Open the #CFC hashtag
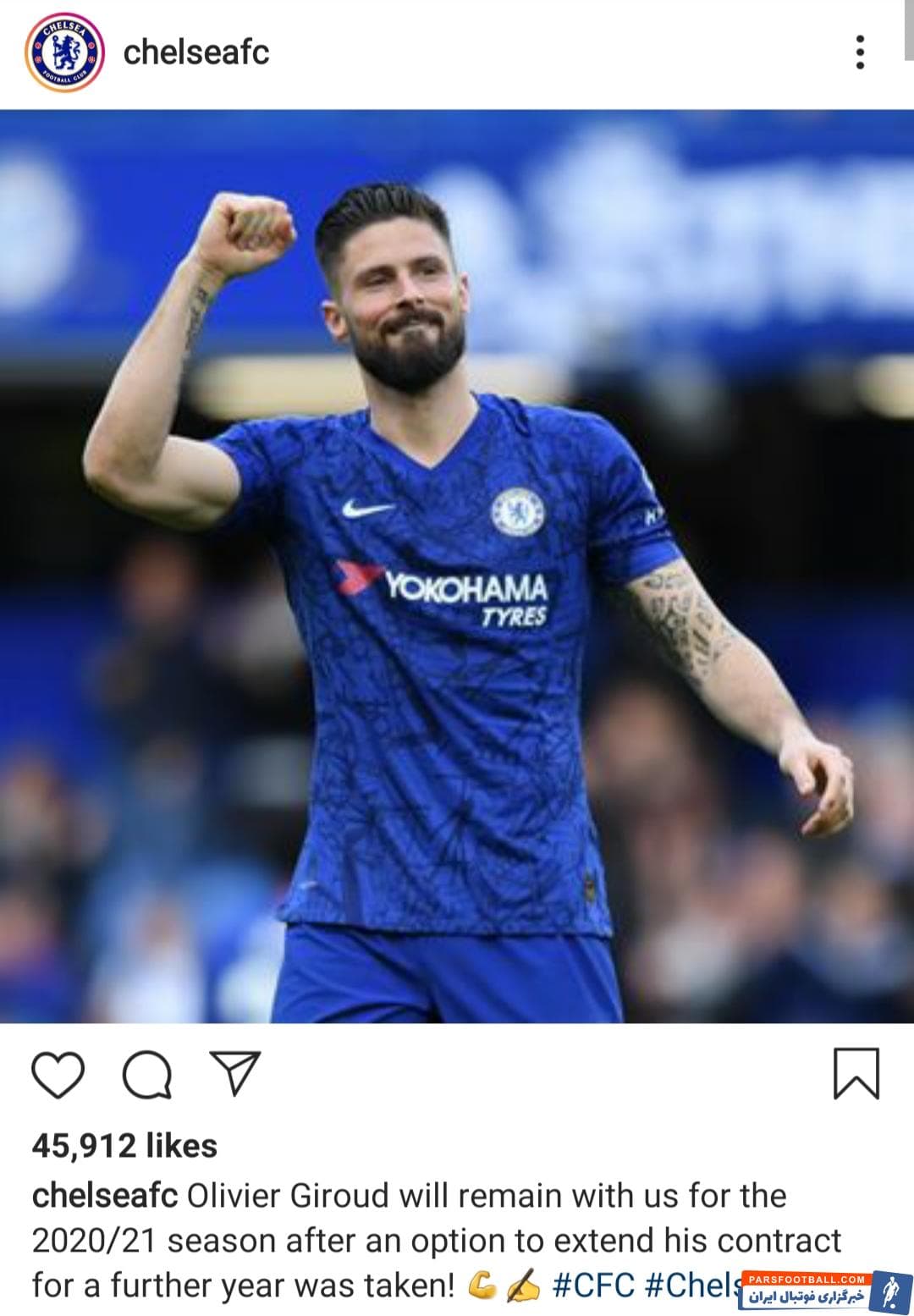Image resolution: width=914 pixels, height=1316 pixels. coord(592,1285)
